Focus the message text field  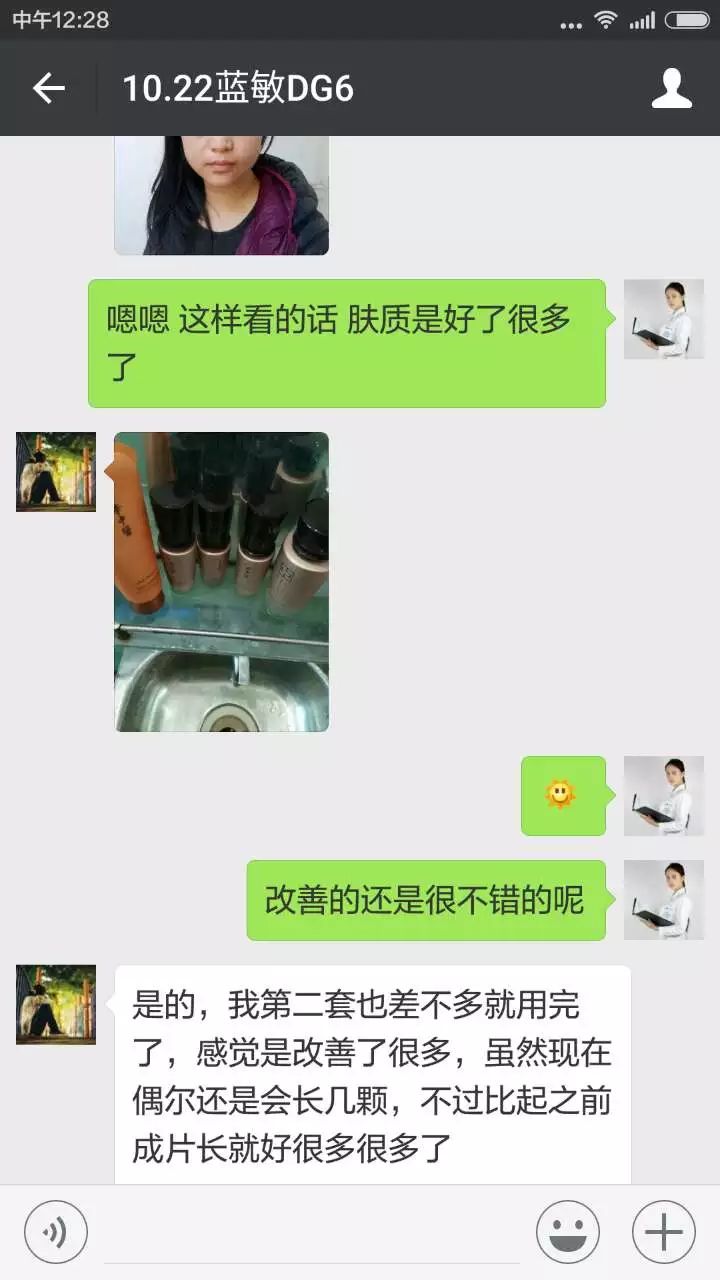[x=310, y=1233]
